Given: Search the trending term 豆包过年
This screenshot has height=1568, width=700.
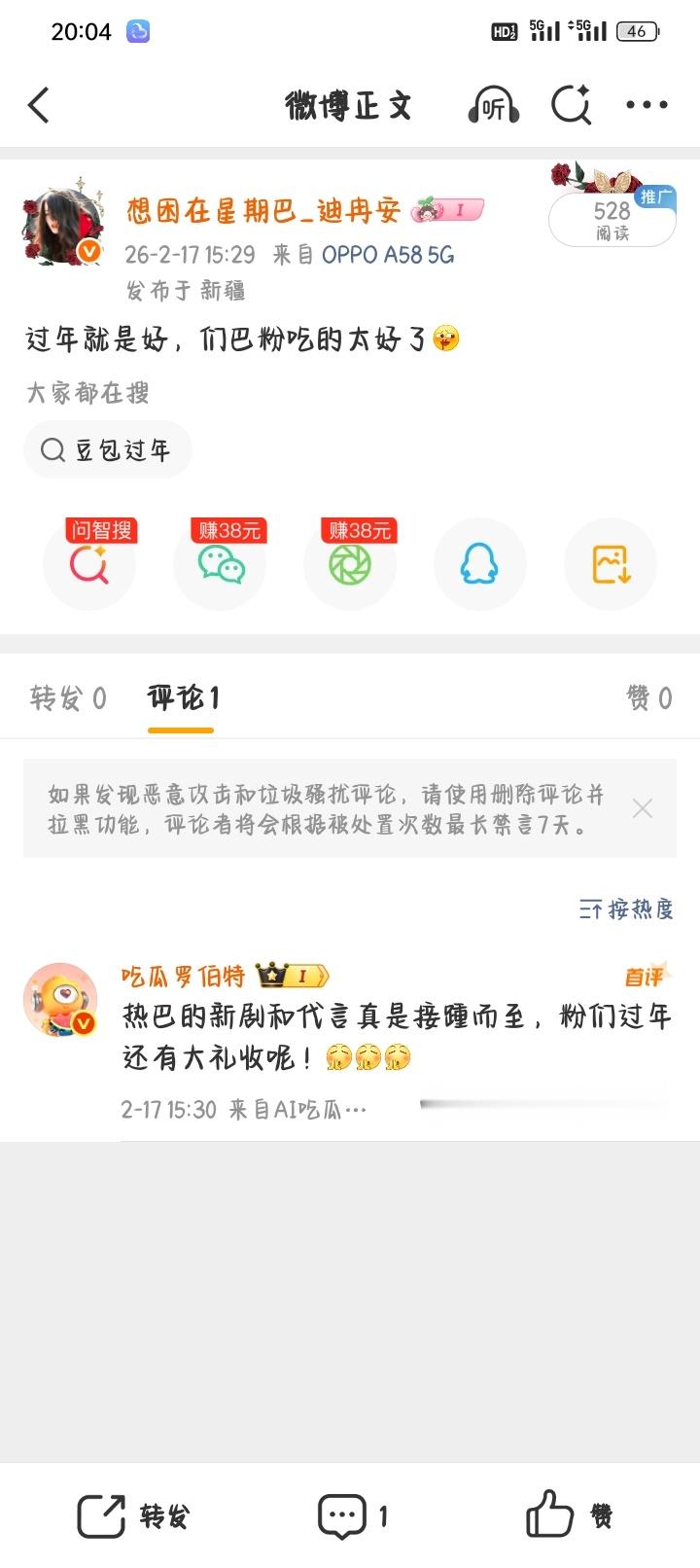Looking at the screenshot, I should click(108, 449).
